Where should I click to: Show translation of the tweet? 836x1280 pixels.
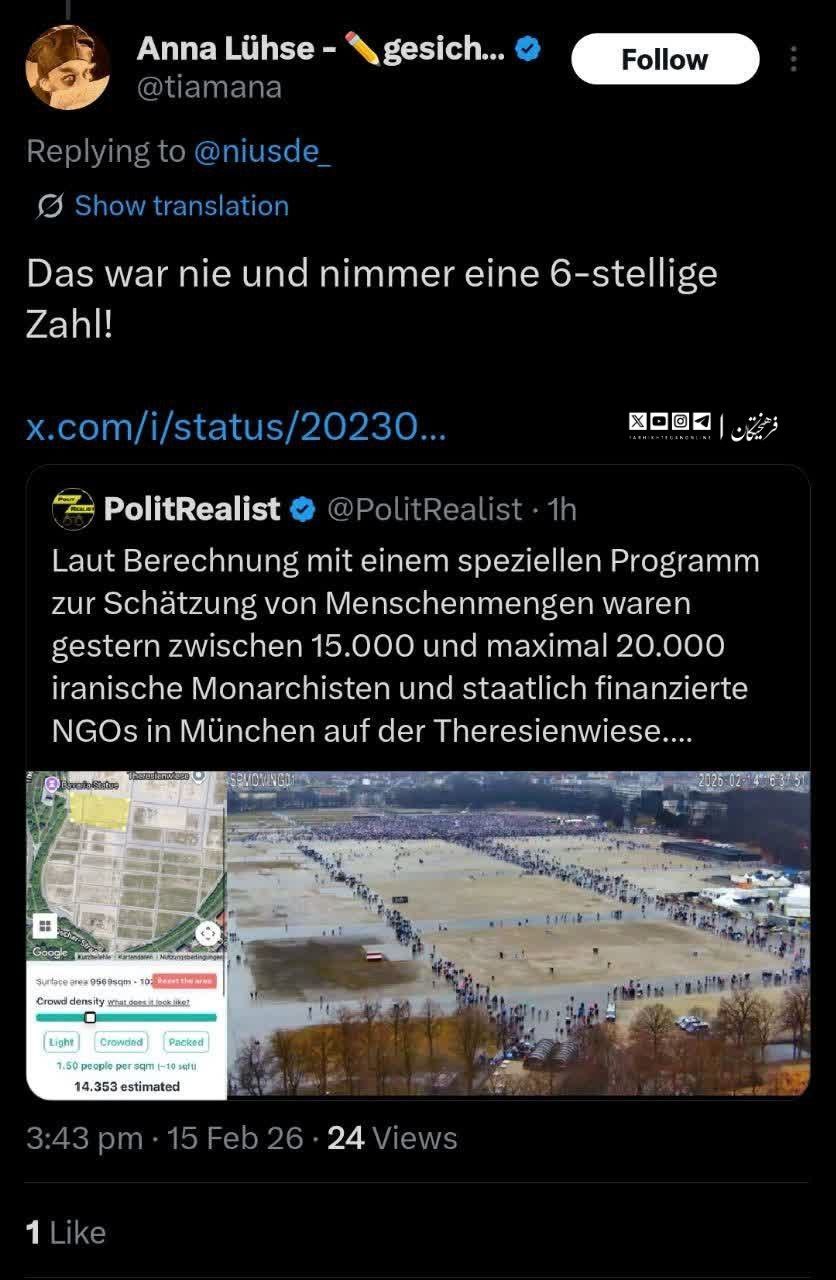[x=181, y=206]
